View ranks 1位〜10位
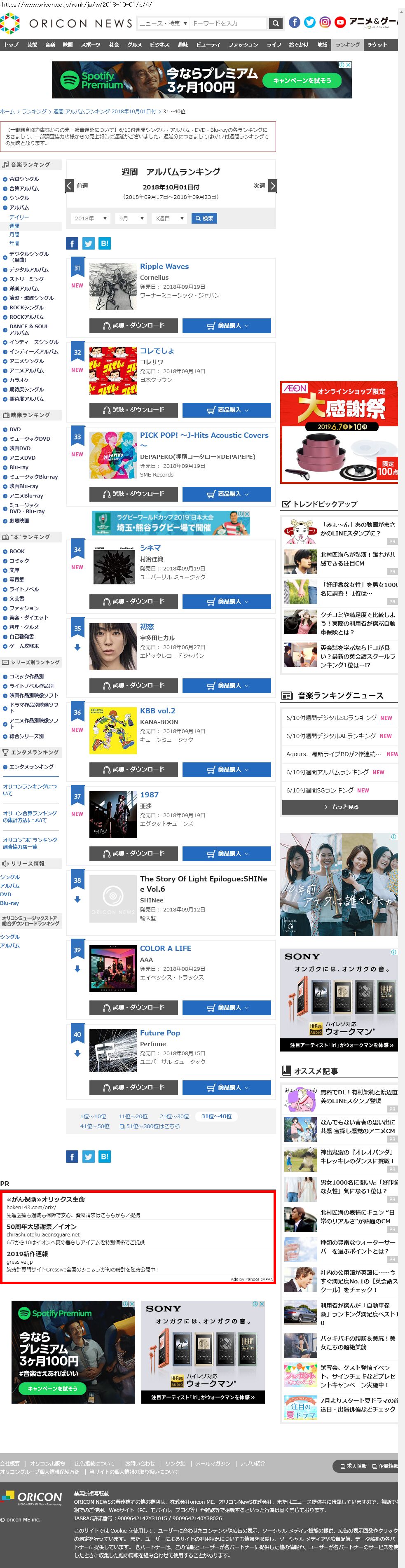Screen dimensions: 405x1568 click(93, 1116)
